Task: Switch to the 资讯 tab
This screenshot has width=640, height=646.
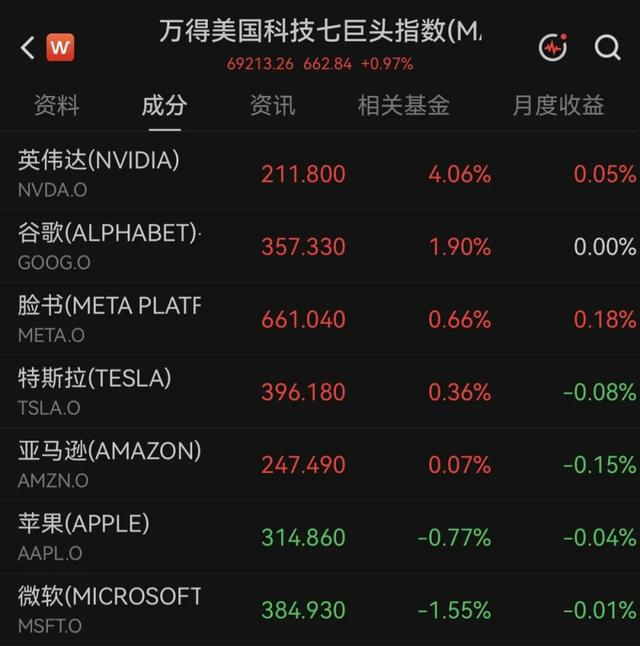Action: pos(272,105)
